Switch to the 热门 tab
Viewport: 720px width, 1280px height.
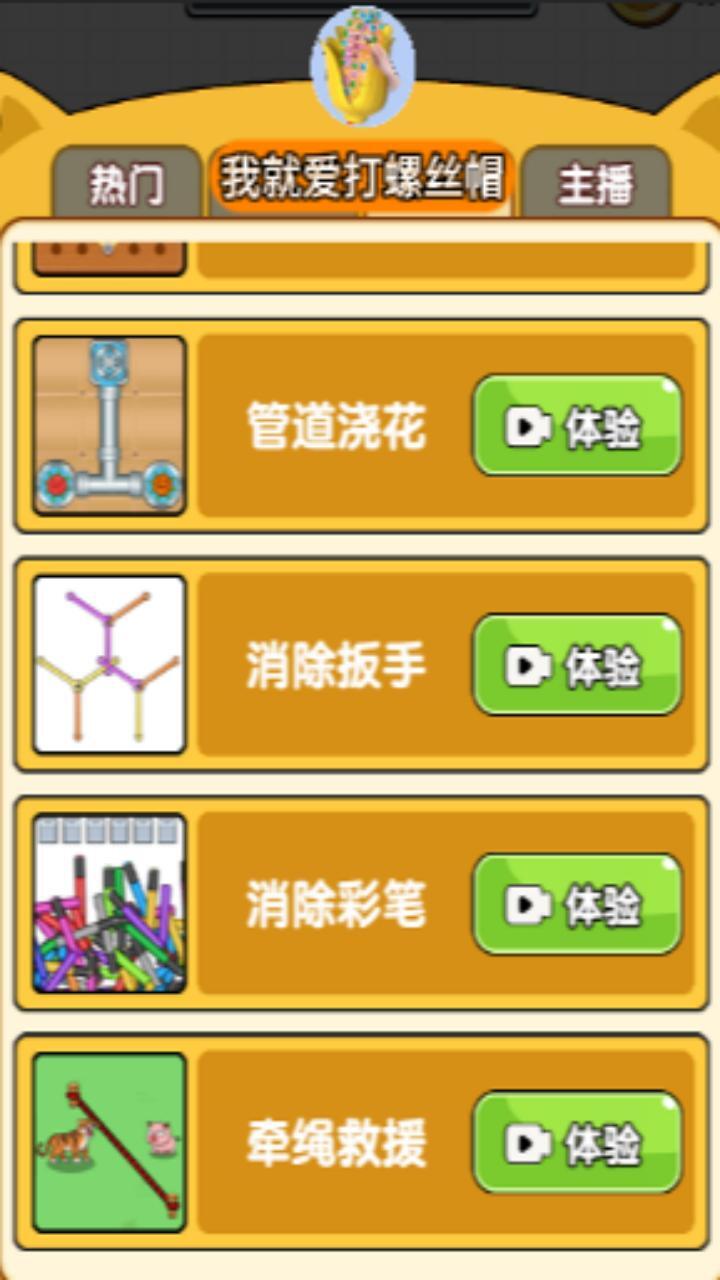click(126, 184)
